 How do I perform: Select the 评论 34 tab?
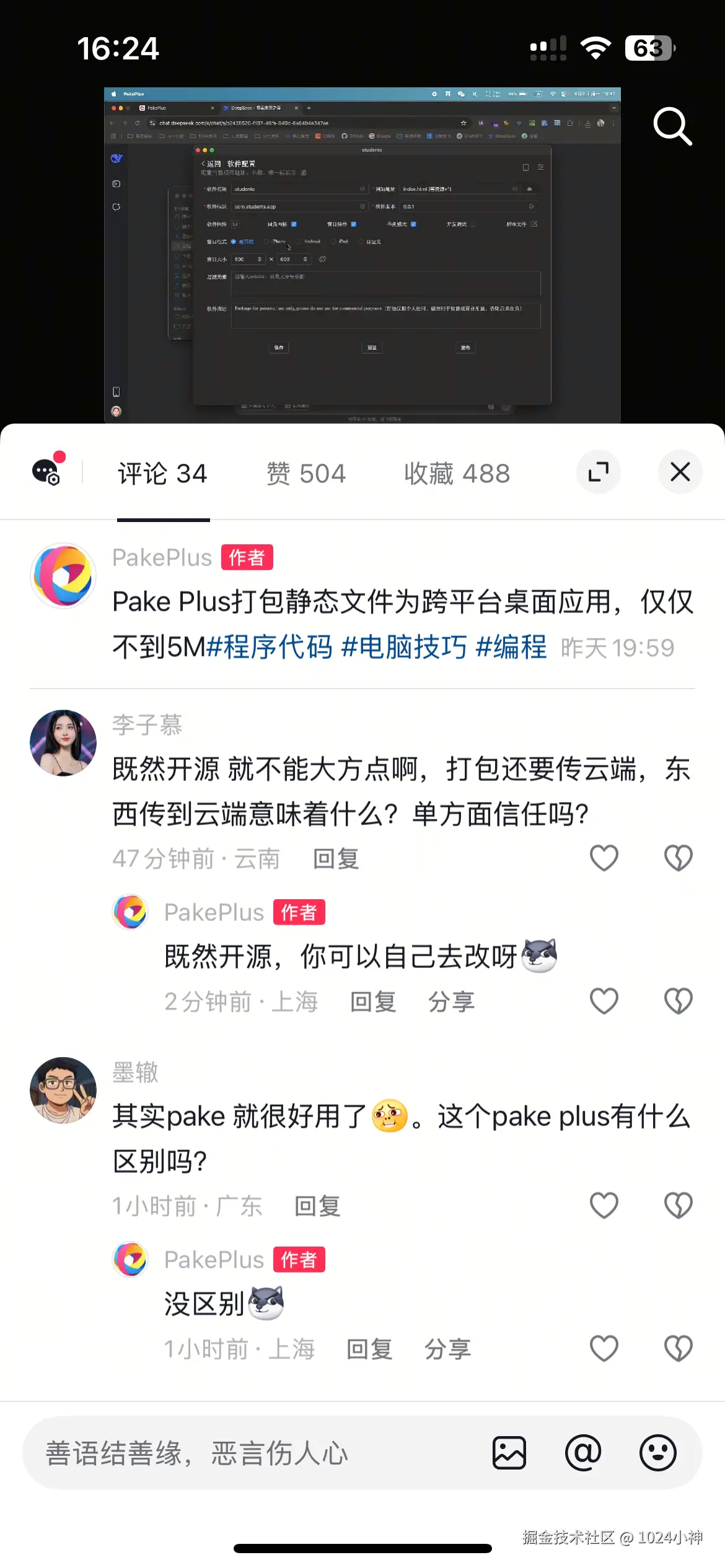click(162, 474)
